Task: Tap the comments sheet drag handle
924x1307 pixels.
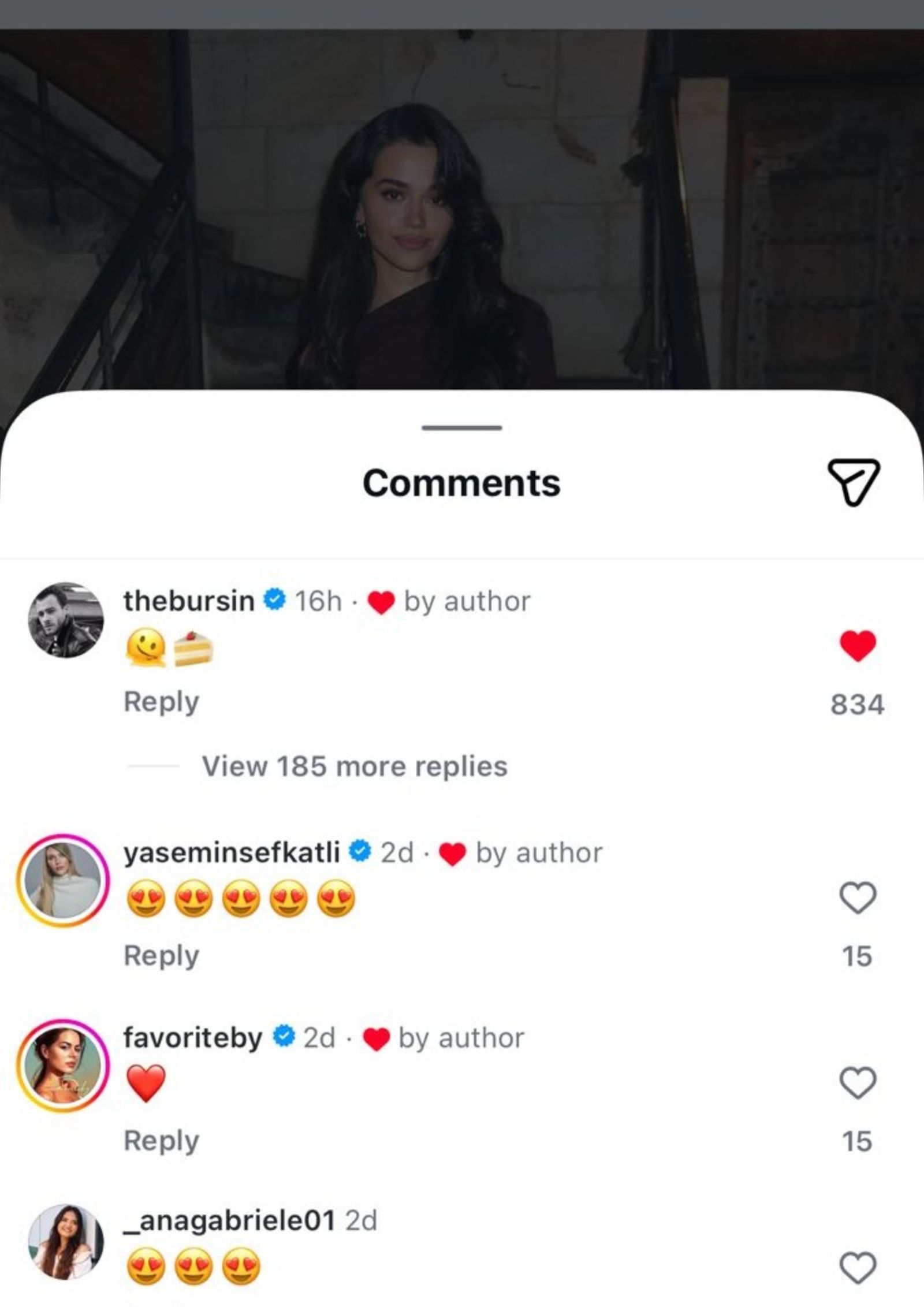Action: pos(461,428)
